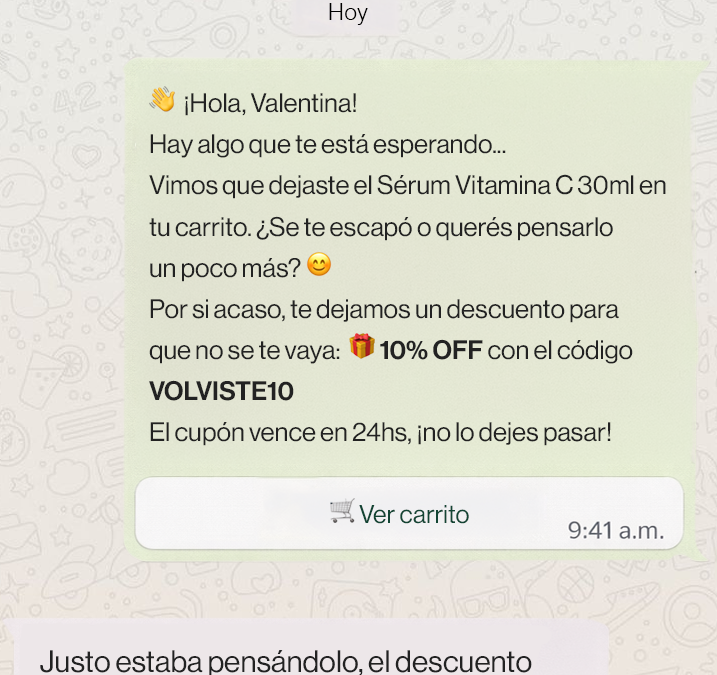Image resolution: width=717 pixels, height=675 pixels.
Task: Open the Ver carrito button
Action: (x=400, y=514)
